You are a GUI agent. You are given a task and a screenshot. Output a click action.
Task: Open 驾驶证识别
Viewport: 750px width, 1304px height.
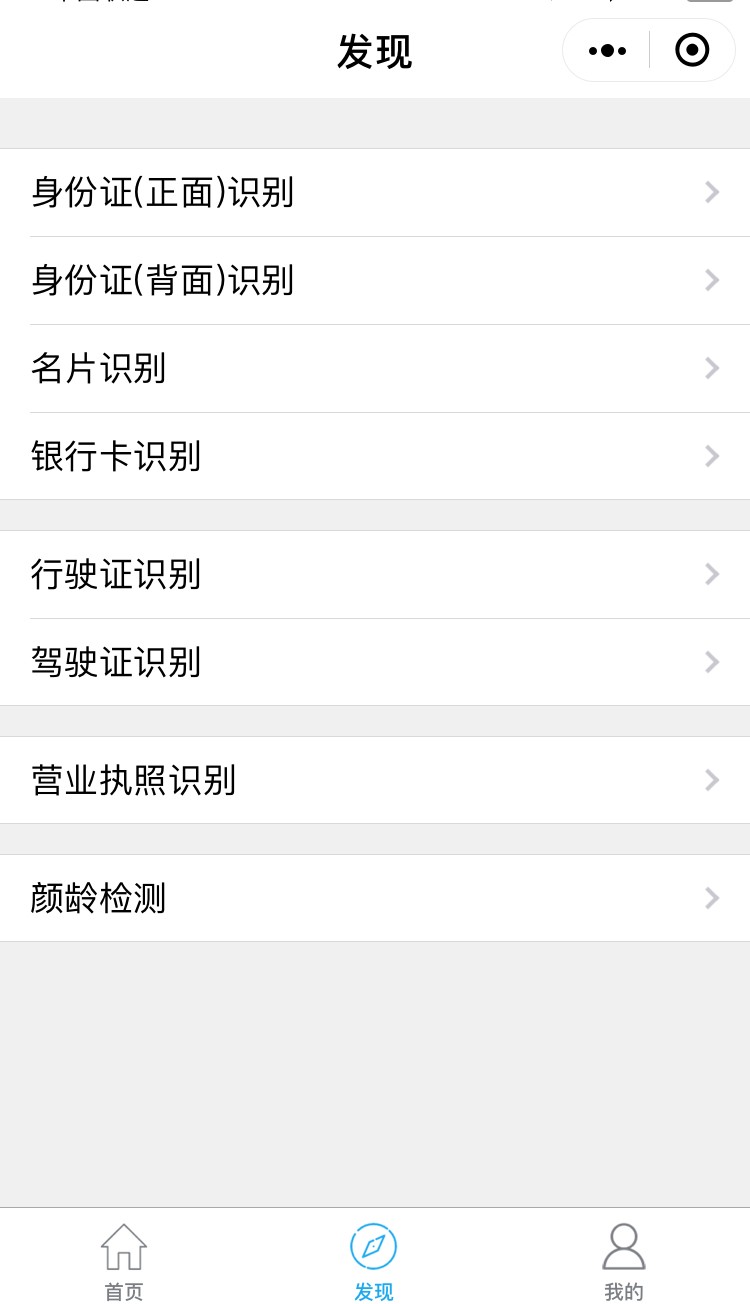(375, 662)
